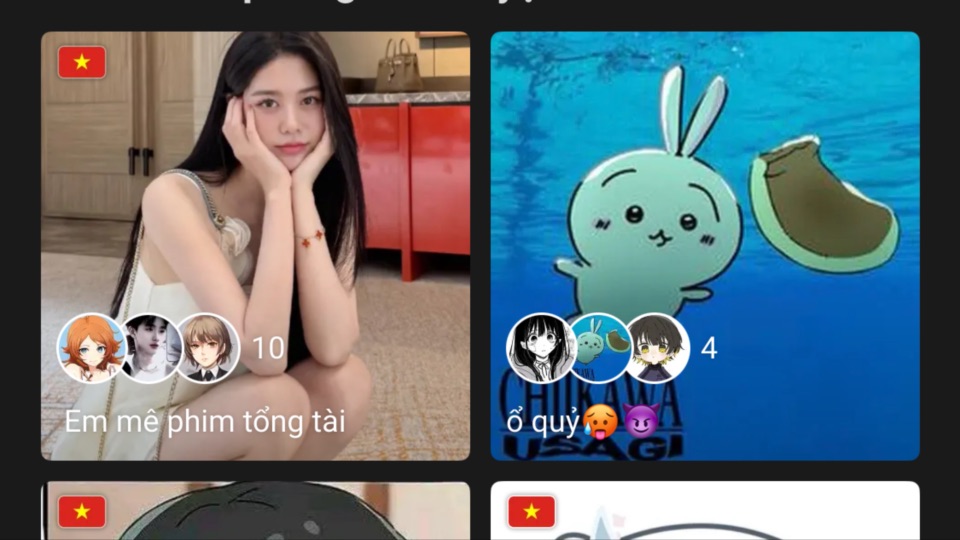960x540 pixels.
Task: Join the room "ổ quỷ"
Action: 704,245
